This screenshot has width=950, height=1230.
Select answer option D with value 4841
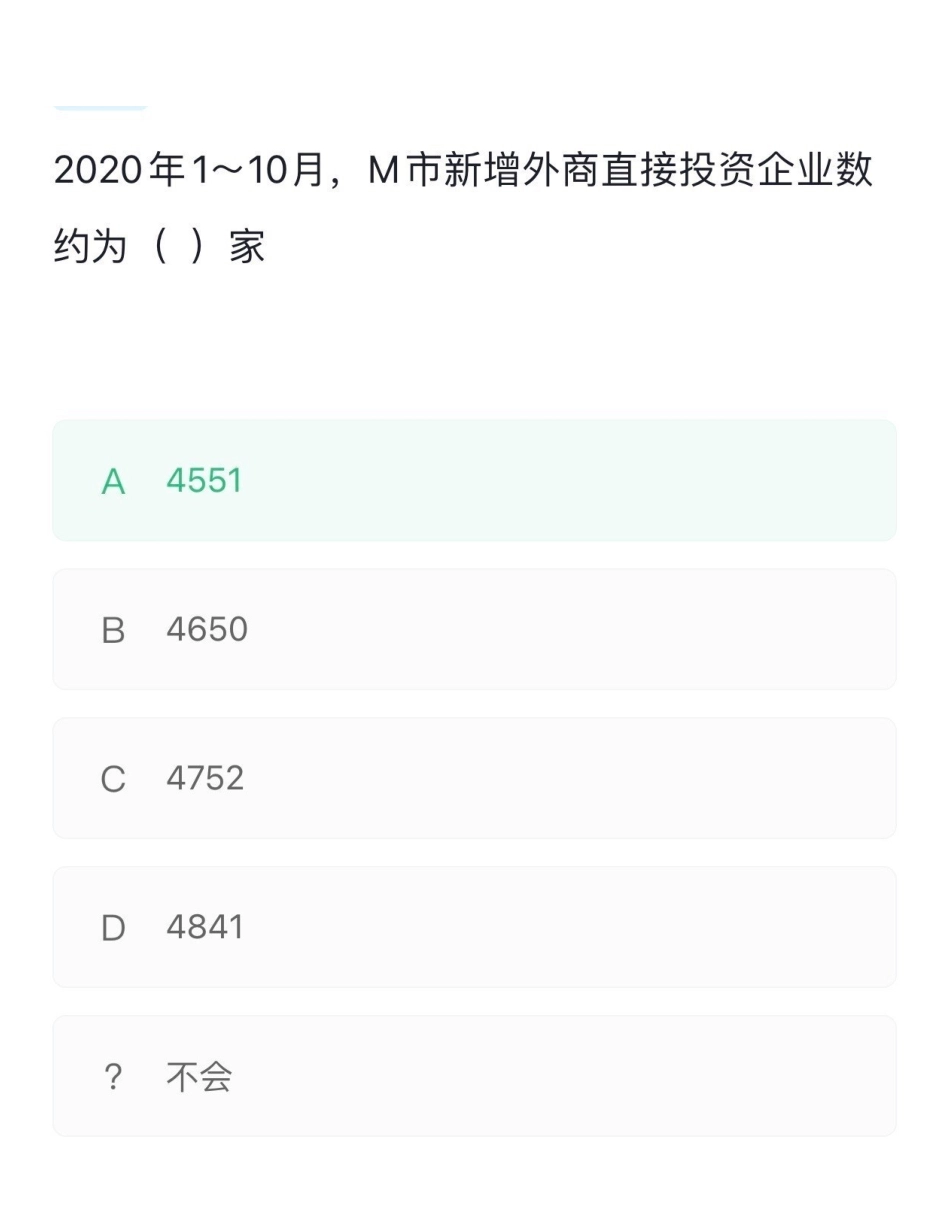point(473,926)
